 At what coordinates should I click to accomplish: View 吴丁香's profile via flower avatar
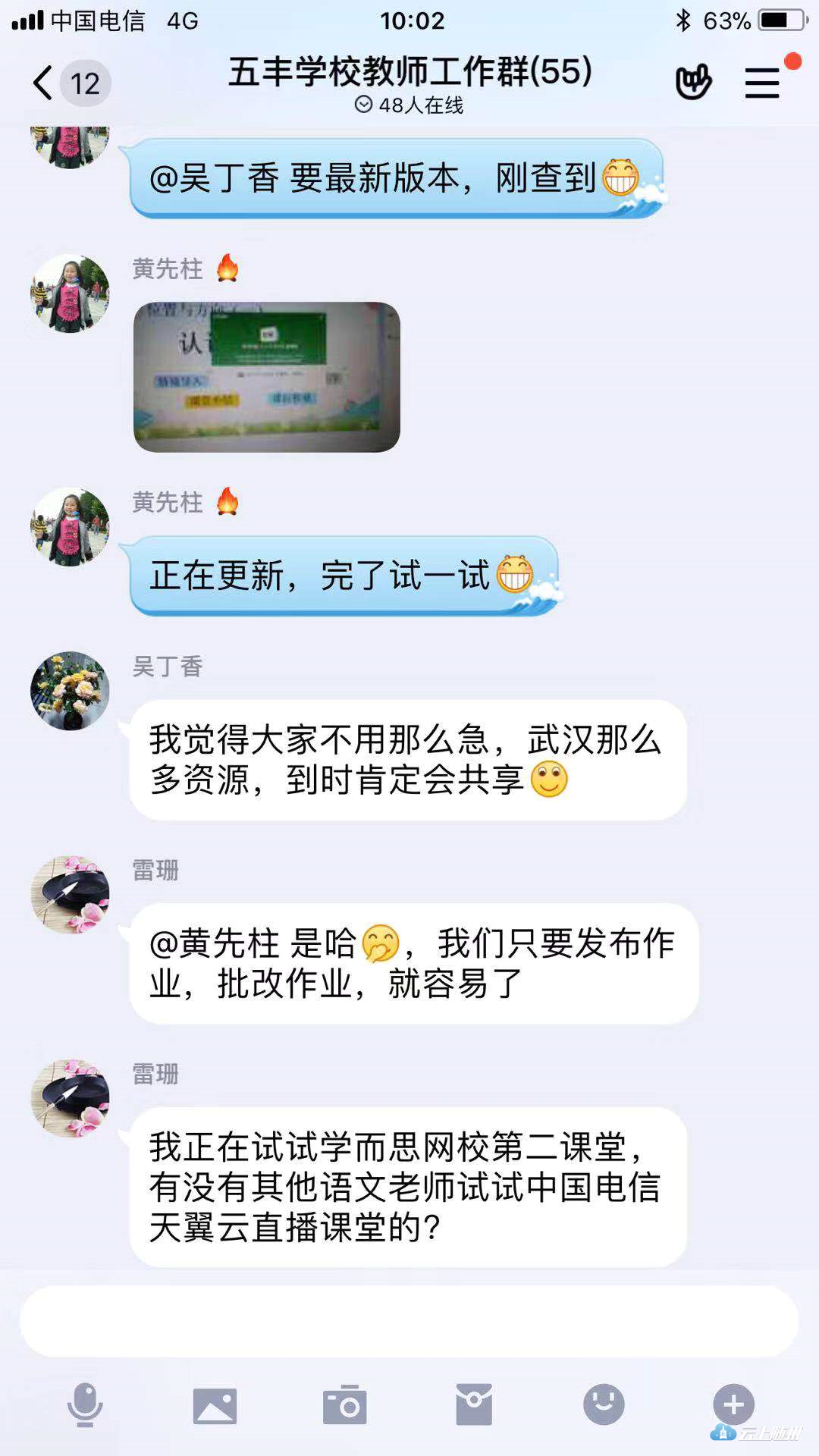tap(70, 691)
